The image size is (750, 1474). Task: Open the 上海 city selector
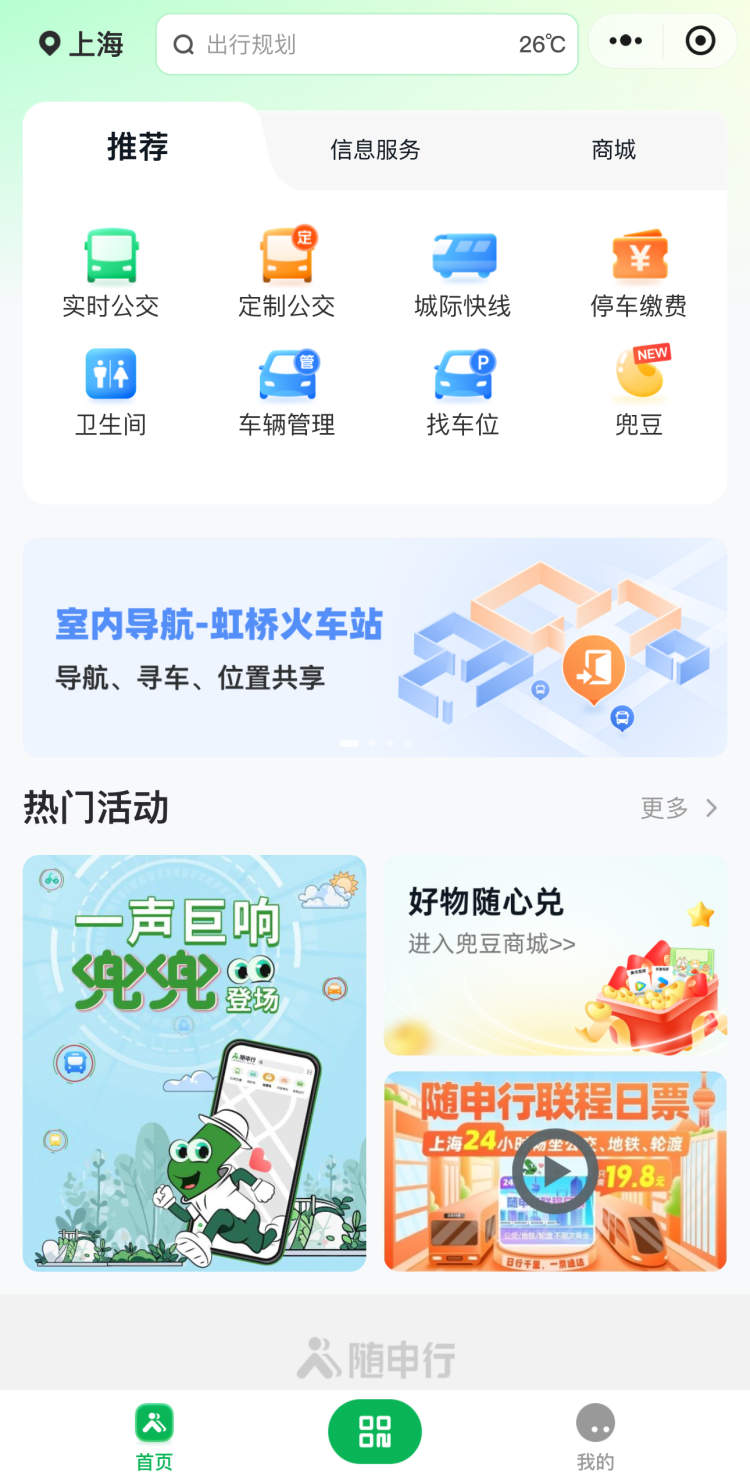81,44
